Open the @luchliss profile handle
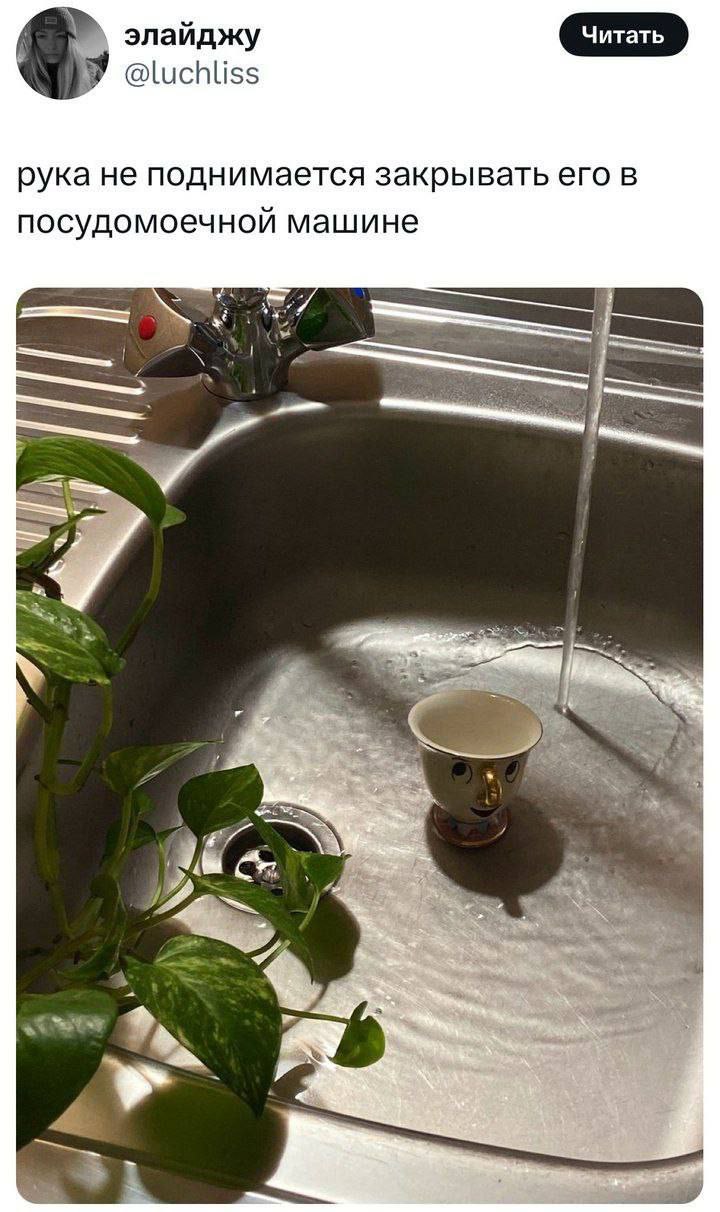This screenshot has width=720, height=1212. (191, 73)
